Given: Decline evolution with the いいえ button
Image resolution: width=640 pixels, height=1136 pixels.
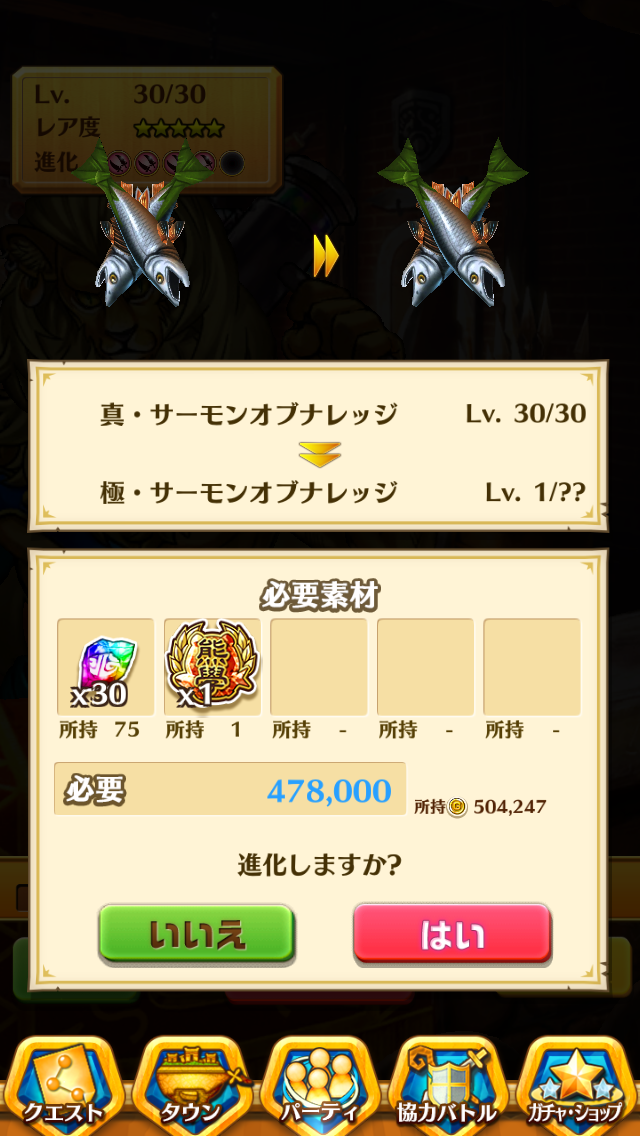Looking at the screenshot, I should (196, 933).
